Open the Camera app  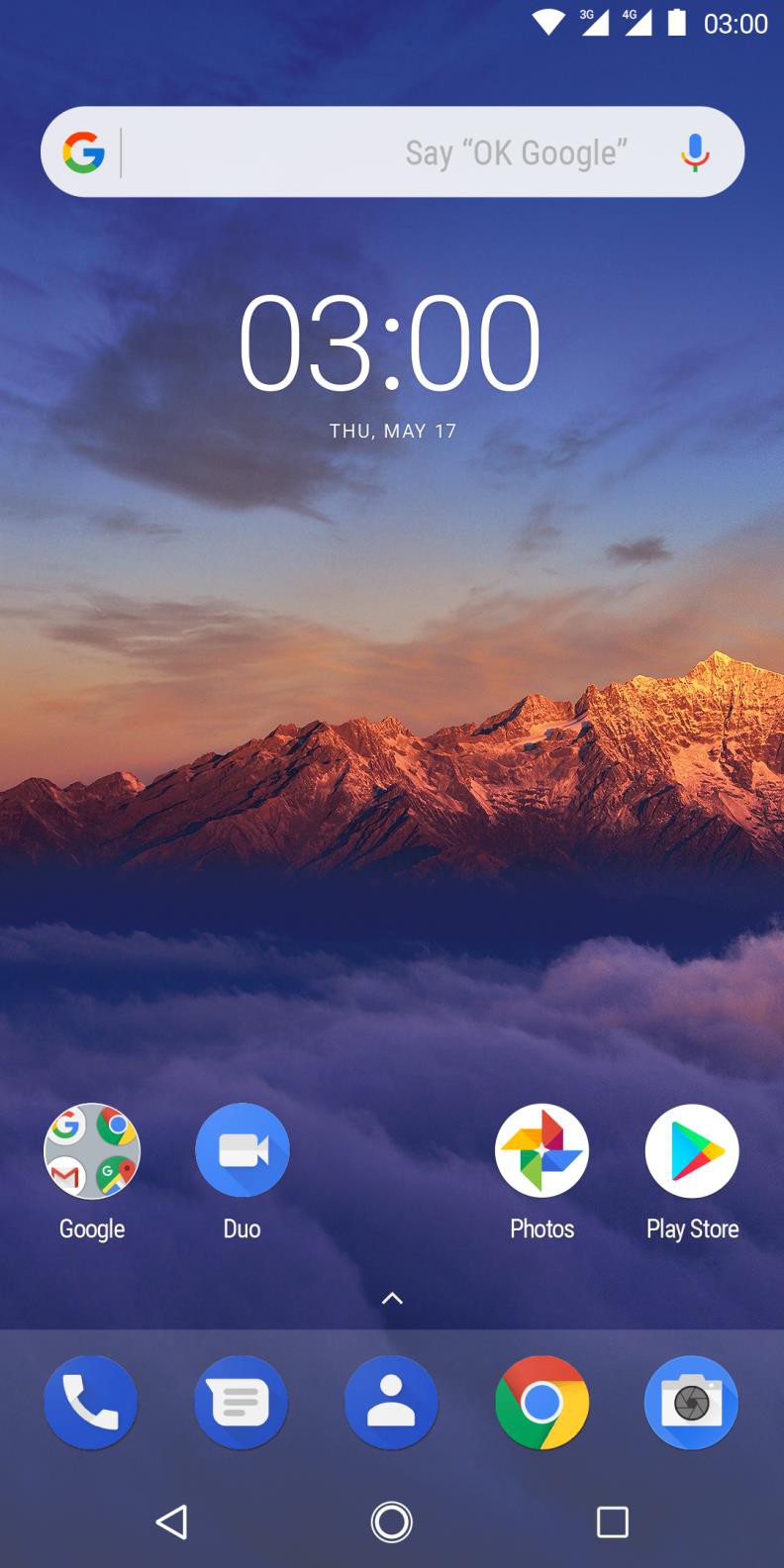pos(692,1403)
